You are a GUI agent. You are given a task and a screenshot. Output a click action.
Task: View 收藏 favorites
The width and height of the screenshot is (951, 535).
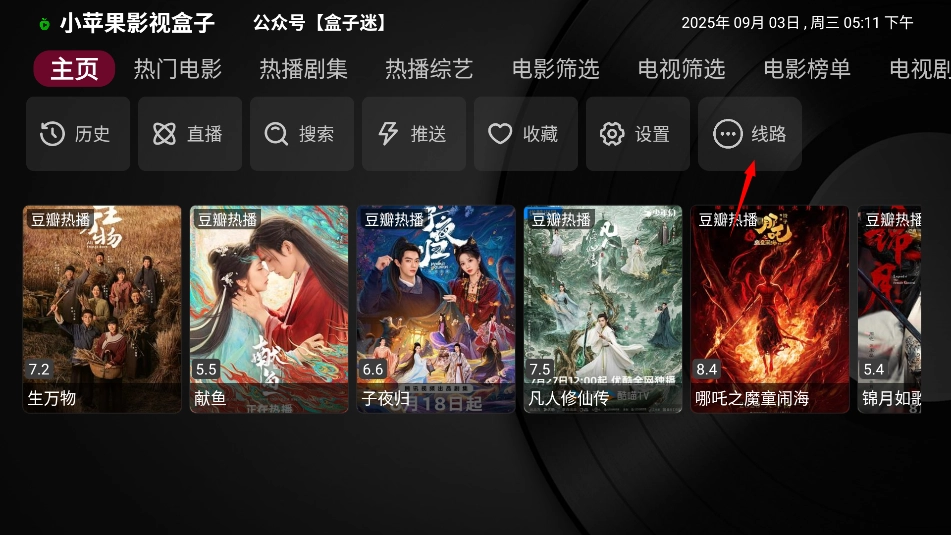click(526, 134)
